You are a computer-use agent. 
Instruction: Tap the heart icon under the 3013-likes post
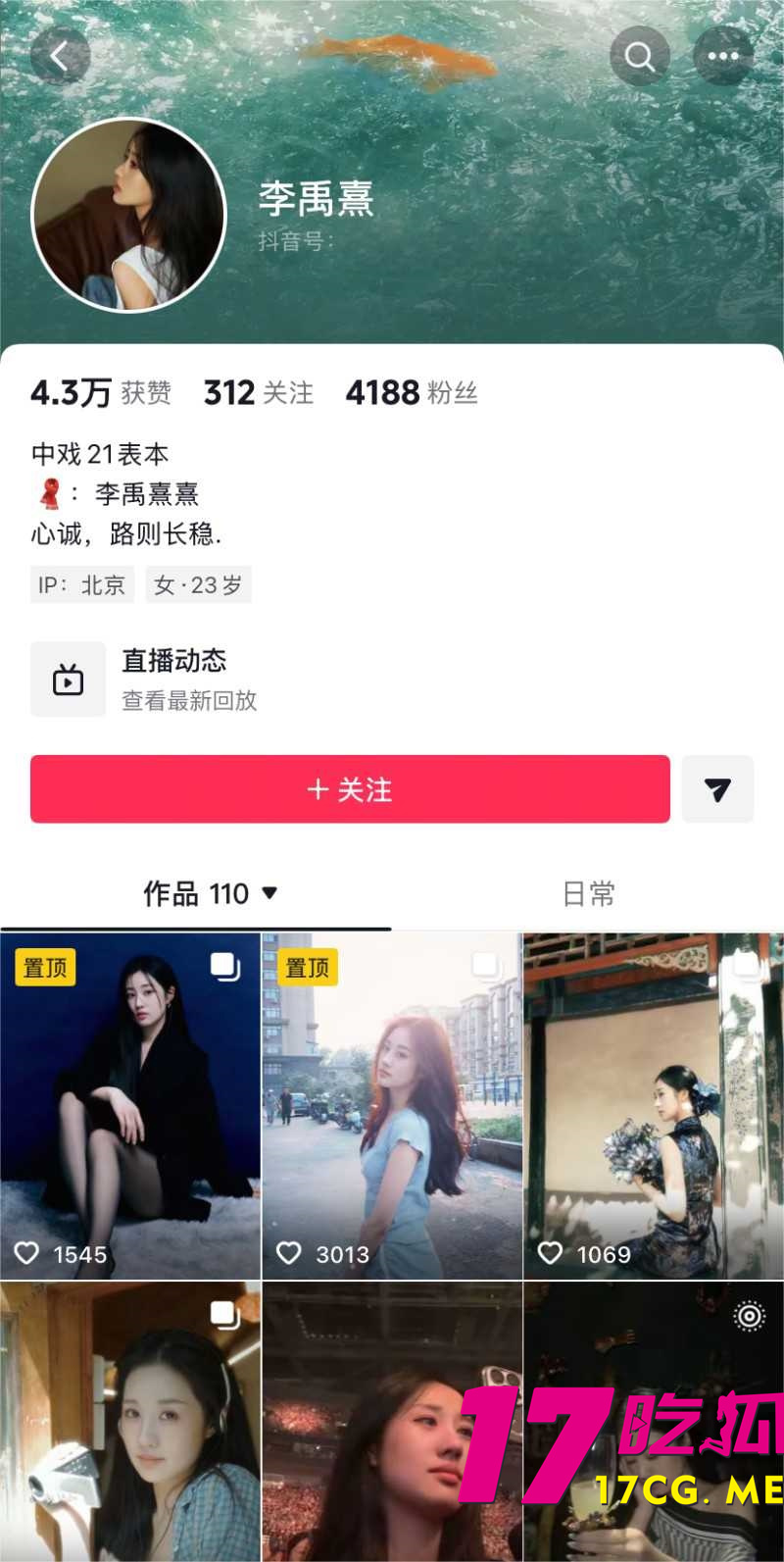[289, 1252]
